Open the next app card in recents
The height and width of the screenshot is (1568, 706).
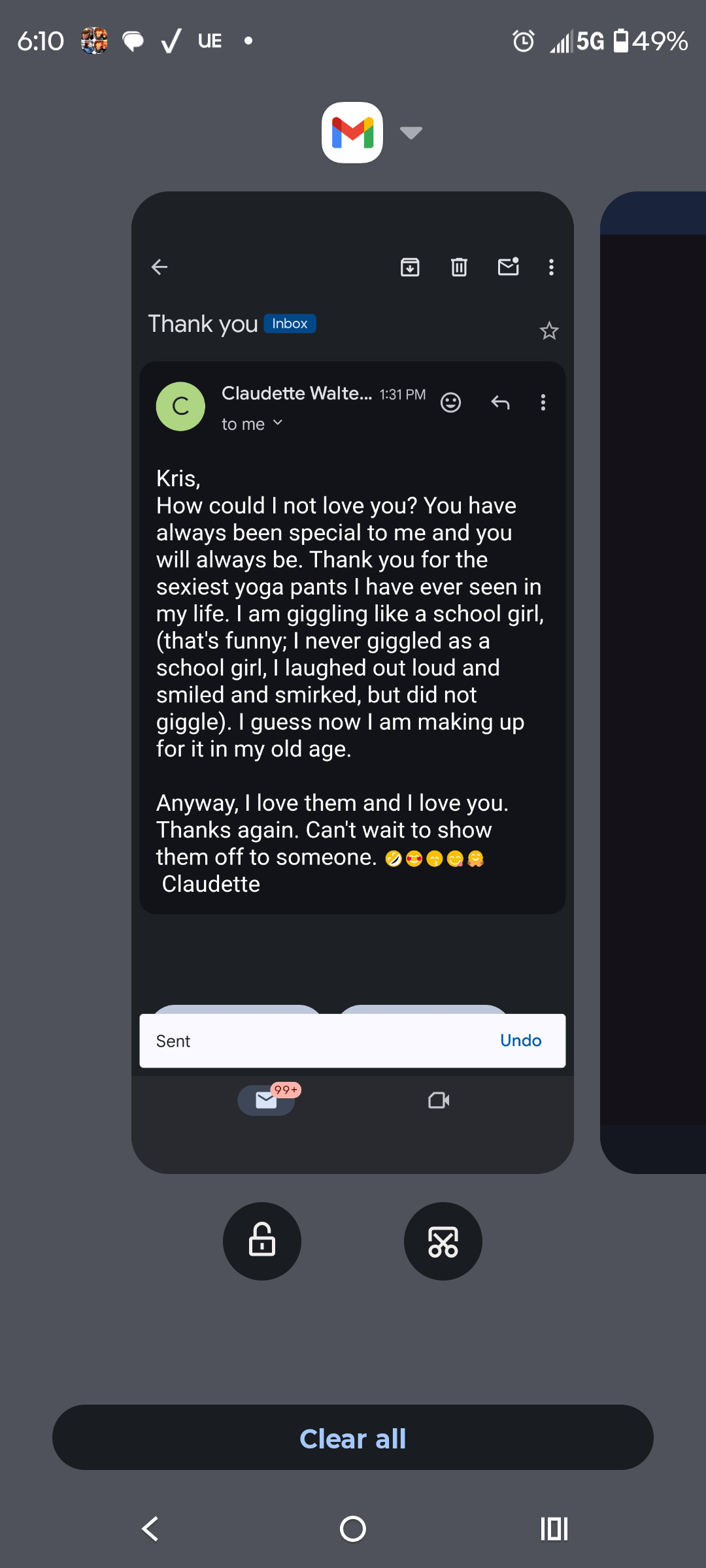[654, 679]
